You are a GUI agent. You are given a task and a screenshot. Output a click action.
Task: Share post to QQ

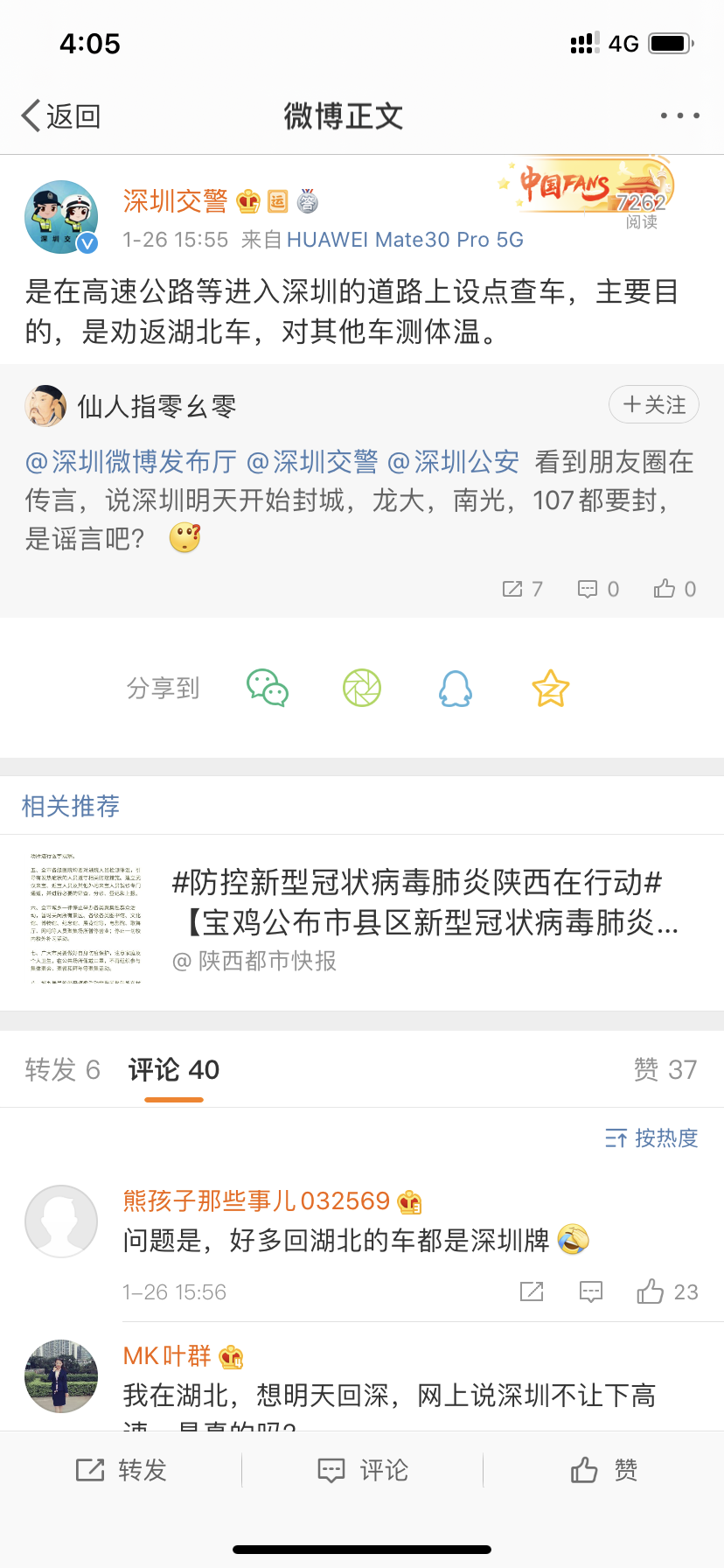point(456,689)
